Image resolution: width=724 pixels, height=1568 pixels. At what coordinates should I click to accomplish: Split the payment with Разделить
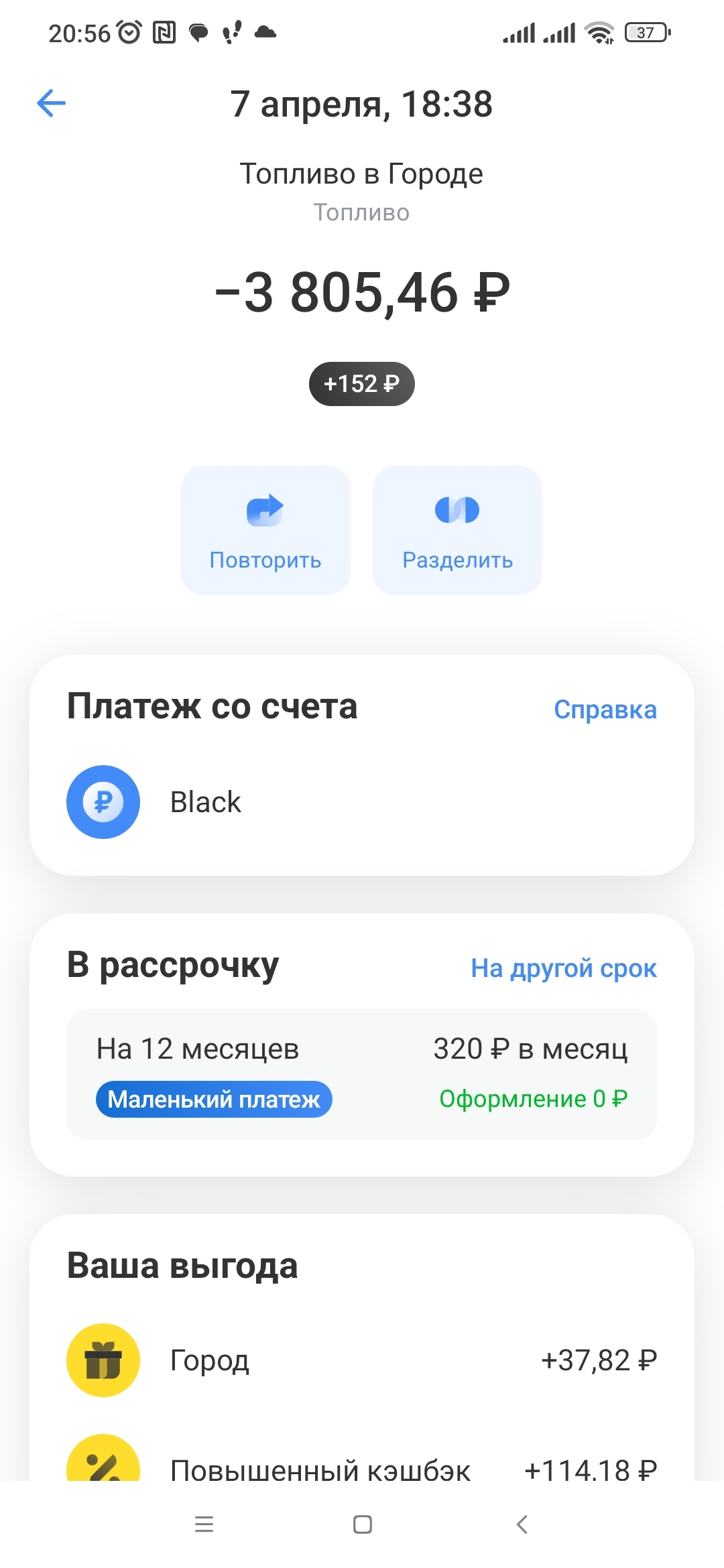(x=457, y=530)
